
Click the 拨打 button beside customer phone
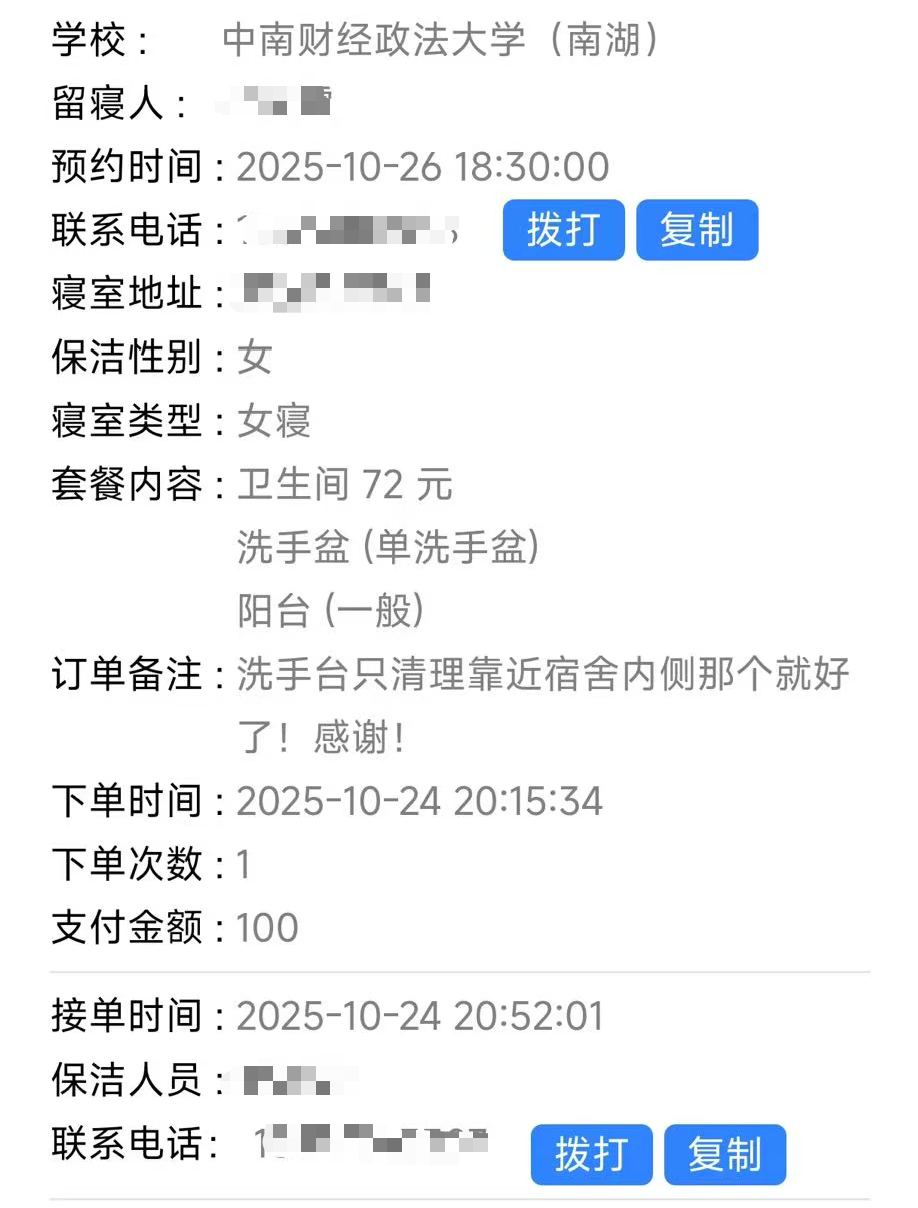(x=562, y=230)
